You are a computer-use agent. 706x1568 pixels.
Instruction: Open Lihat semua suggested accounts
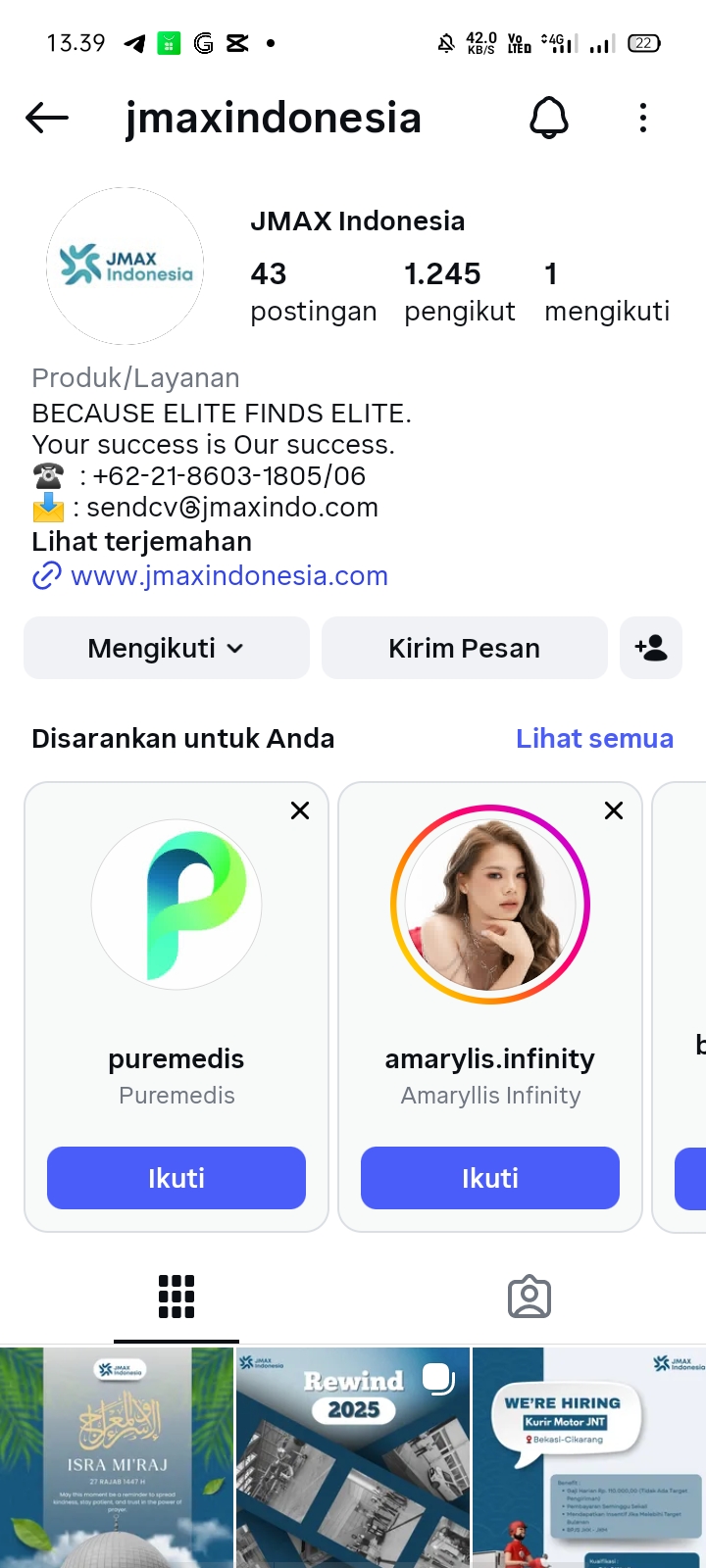pos(594,739)
